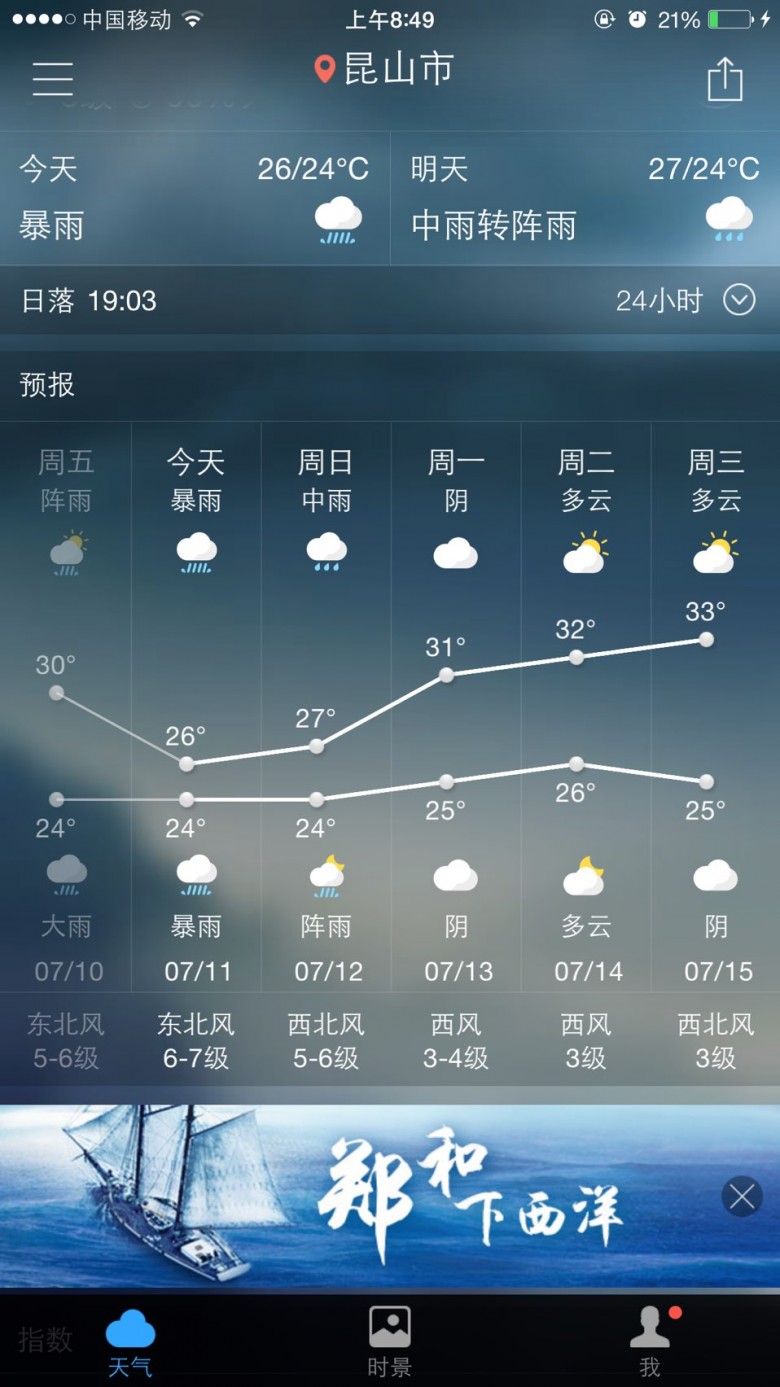
Task: Open the hamburger drawer menu
Action: pos(53,78)
